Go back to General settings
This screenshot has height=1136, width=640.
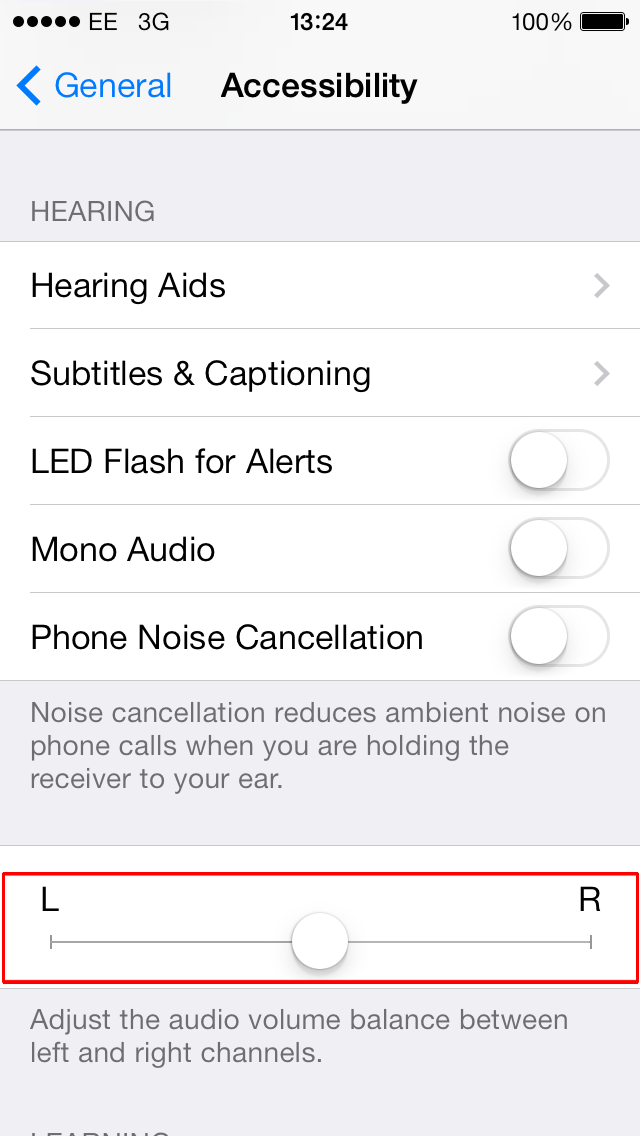point(94,85)
